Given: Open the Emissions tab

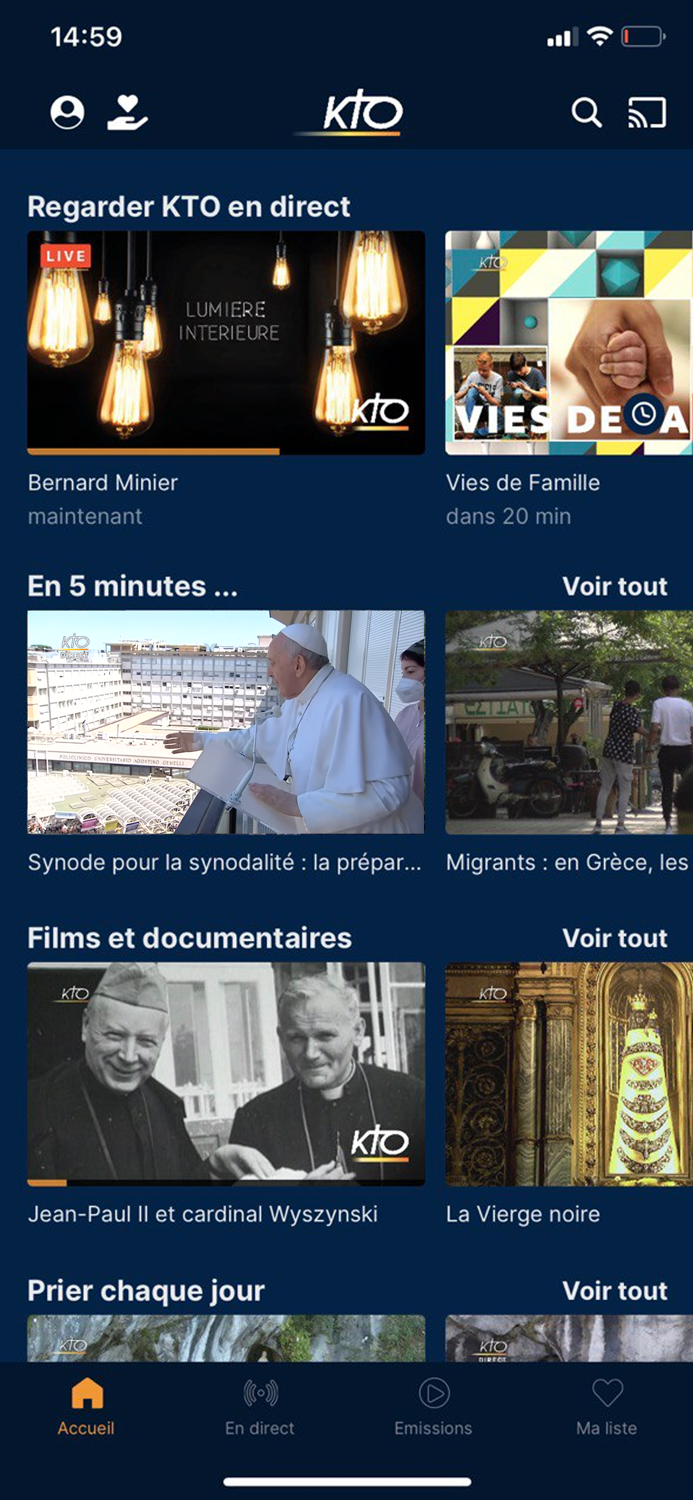Looking at the screenshot, I should pos(433,1406).
